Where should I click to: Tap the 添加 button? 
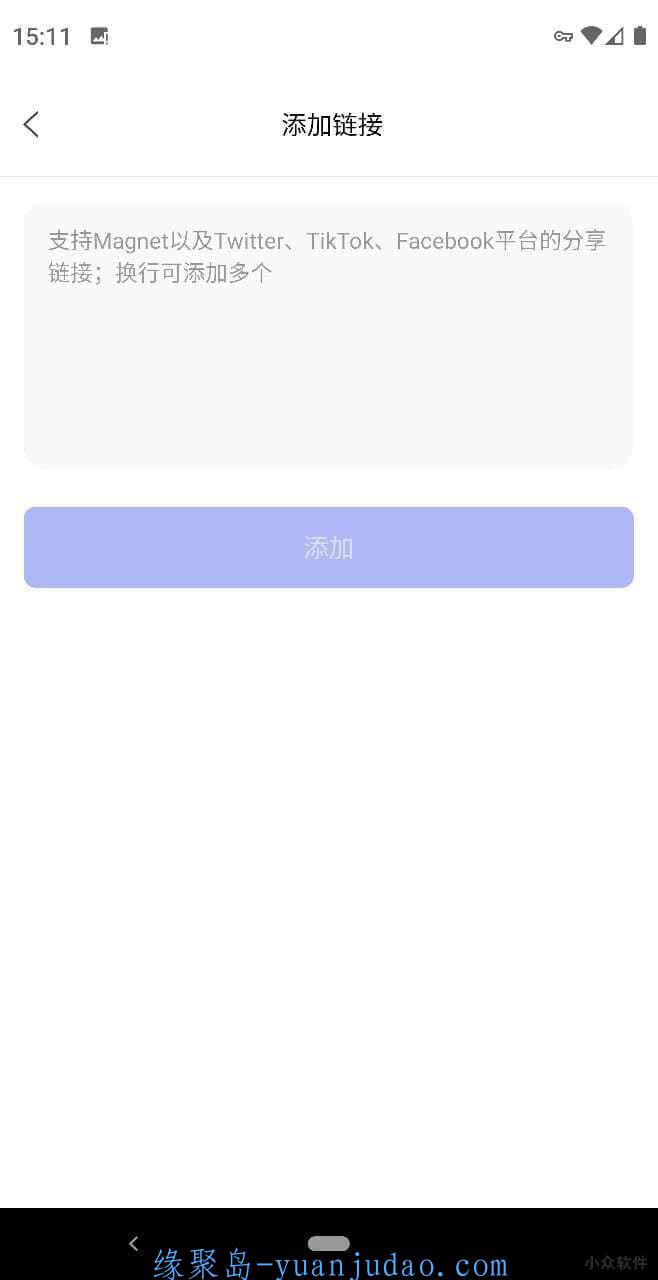(328, 547)
